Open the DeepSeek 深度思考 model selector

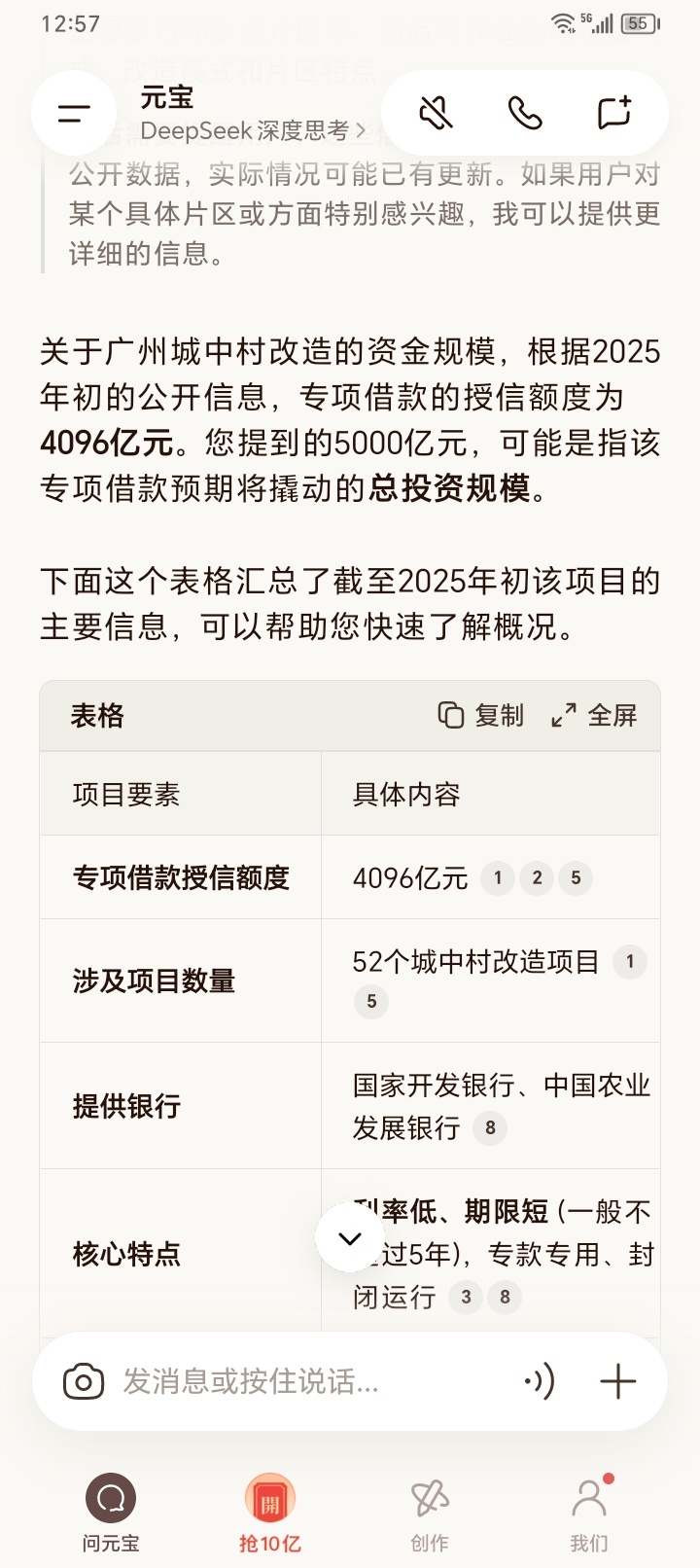tap(253, 130)
